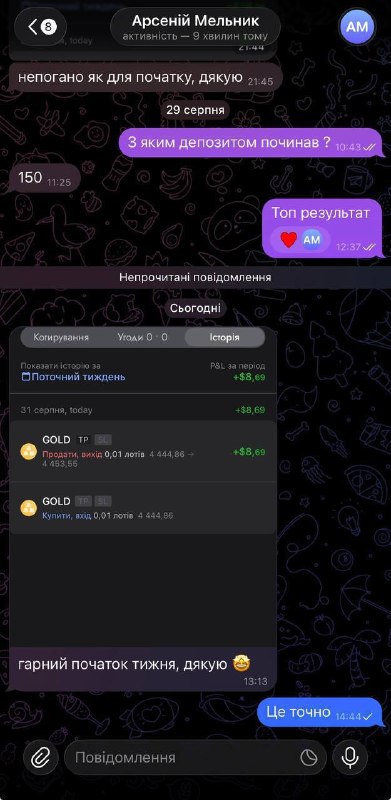The image size is (391, 800).
Task: Open the trading history screenshot image
Action: pyautogui.click(x=143, y=487)
